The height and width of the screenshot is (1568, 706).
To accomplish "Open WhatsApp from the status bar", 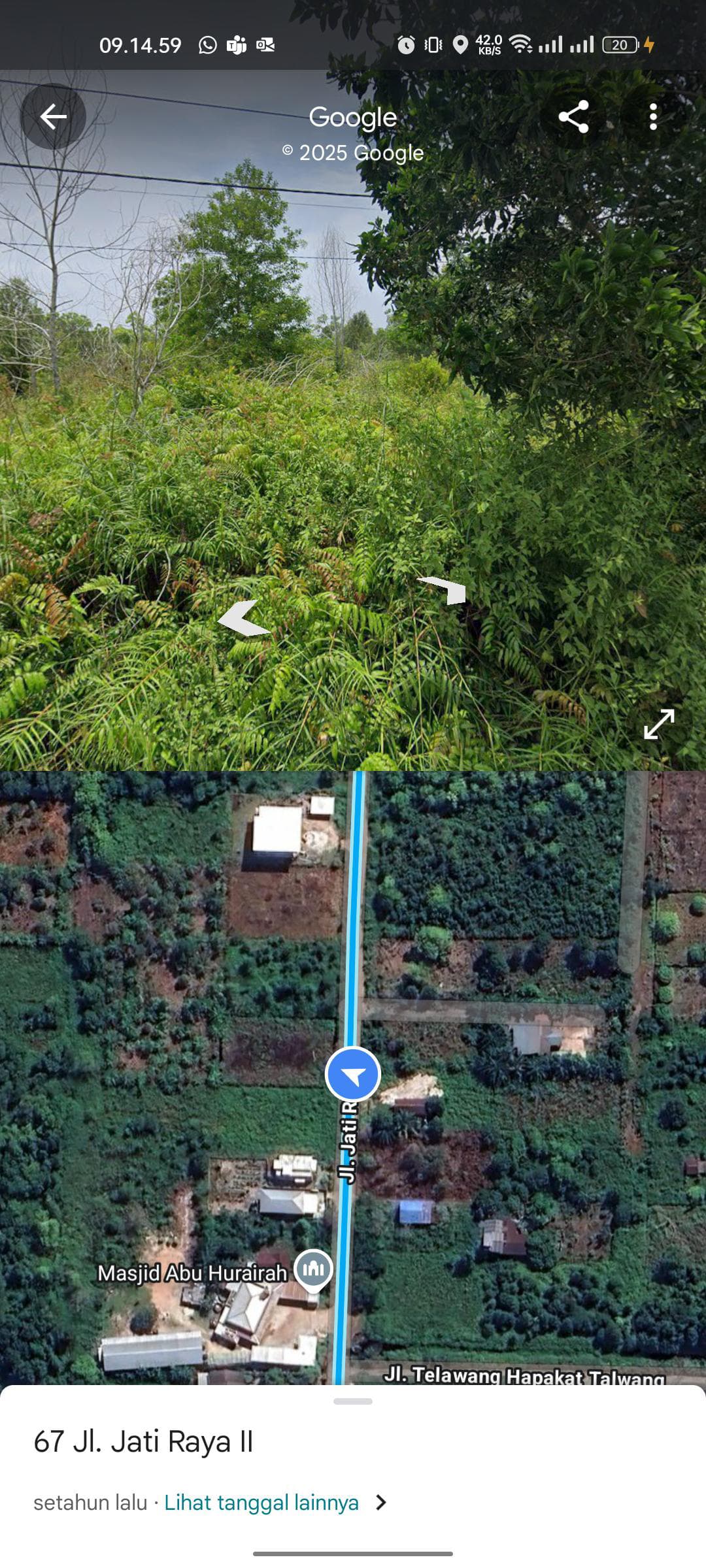I will pos(206,46).
